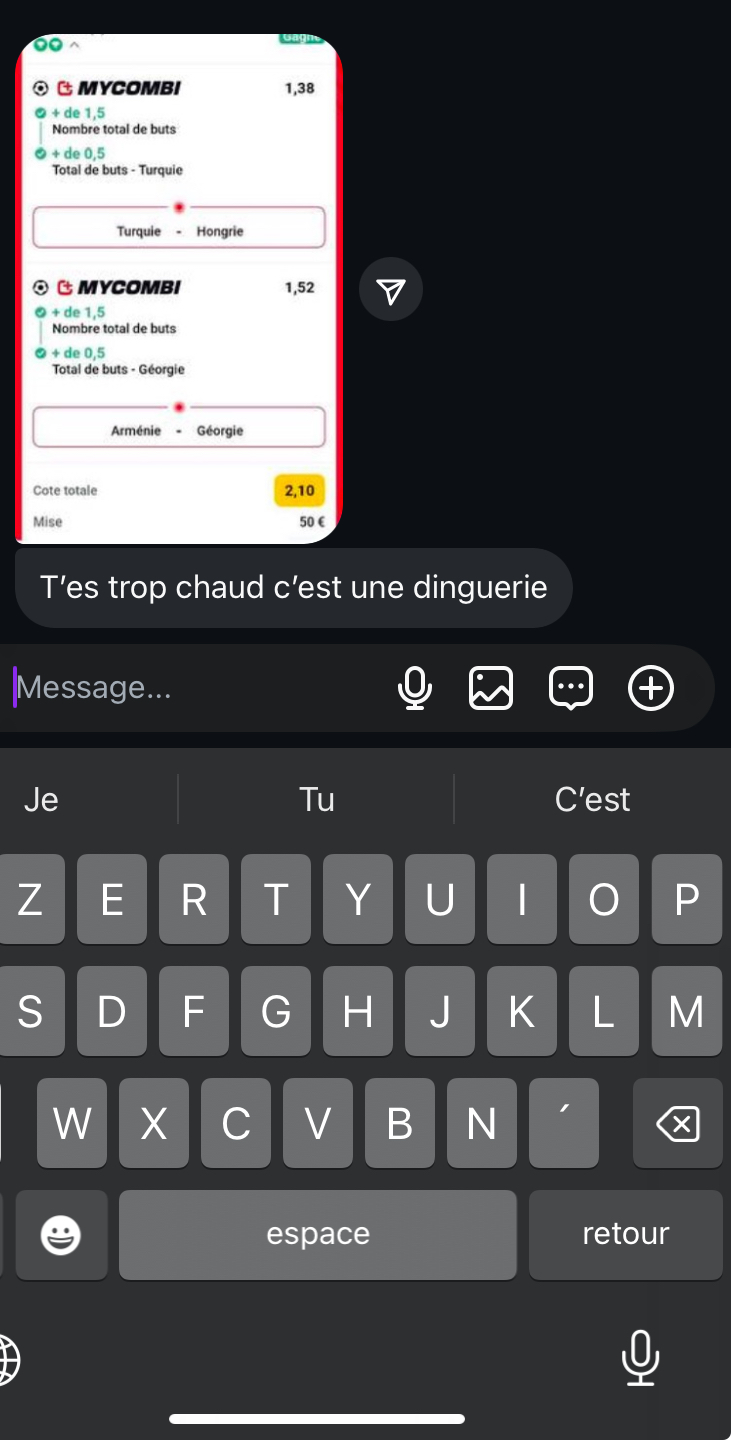
Task: Open the sticker and GIF bubble icon
Action: 571,688
